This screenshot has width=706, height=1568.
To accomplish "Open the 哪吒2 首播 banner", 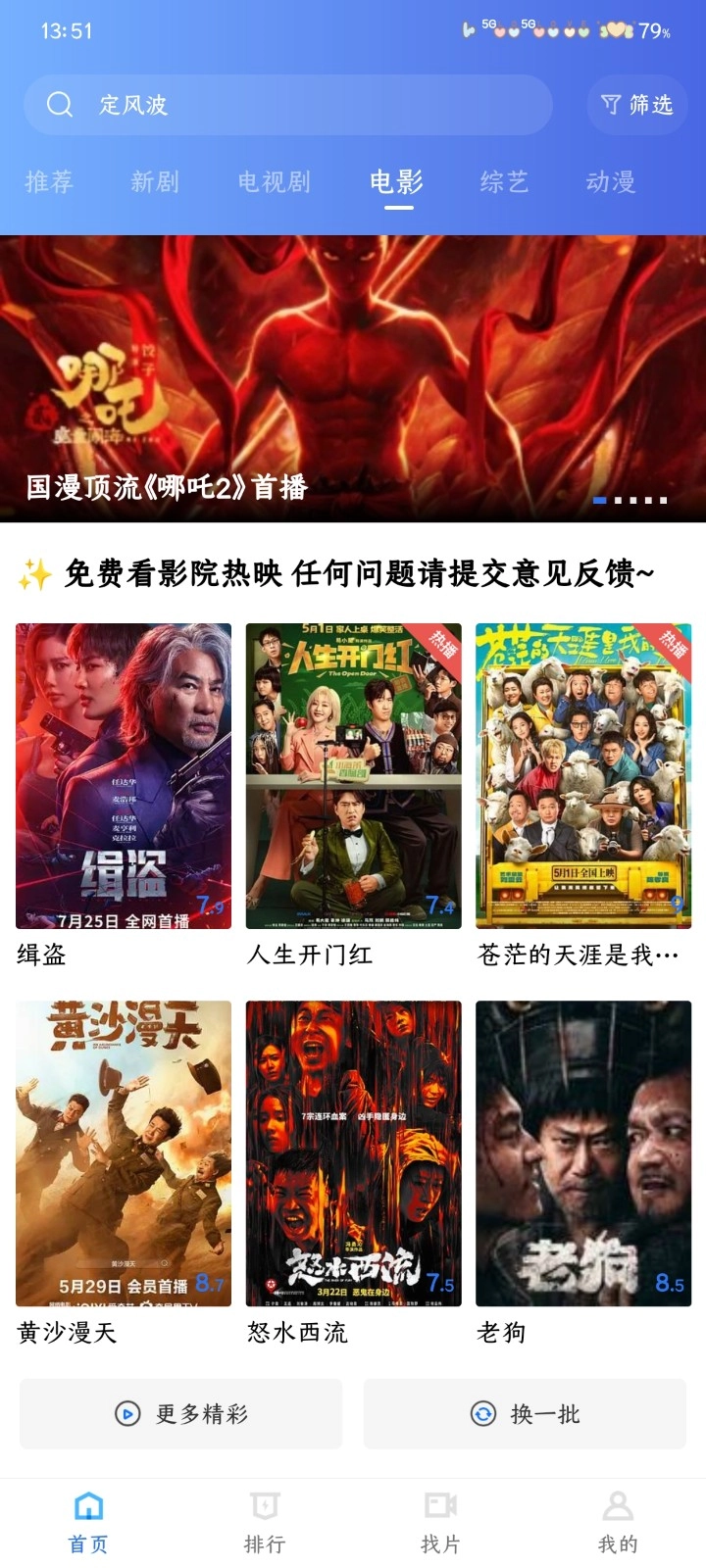I will point(353,378).
